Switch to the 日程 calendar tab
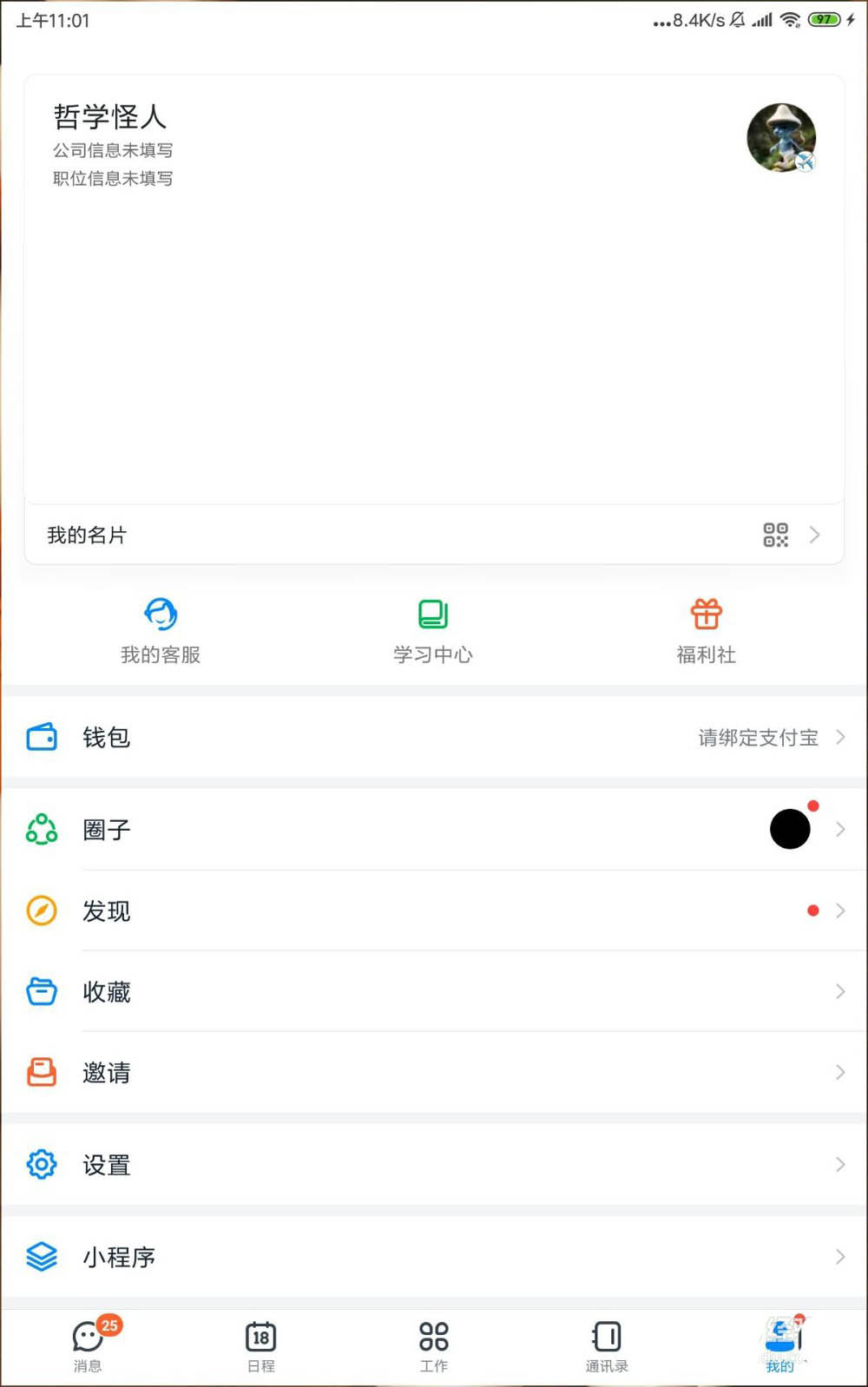The image size is (868, 1387). tap(260, 1345)
